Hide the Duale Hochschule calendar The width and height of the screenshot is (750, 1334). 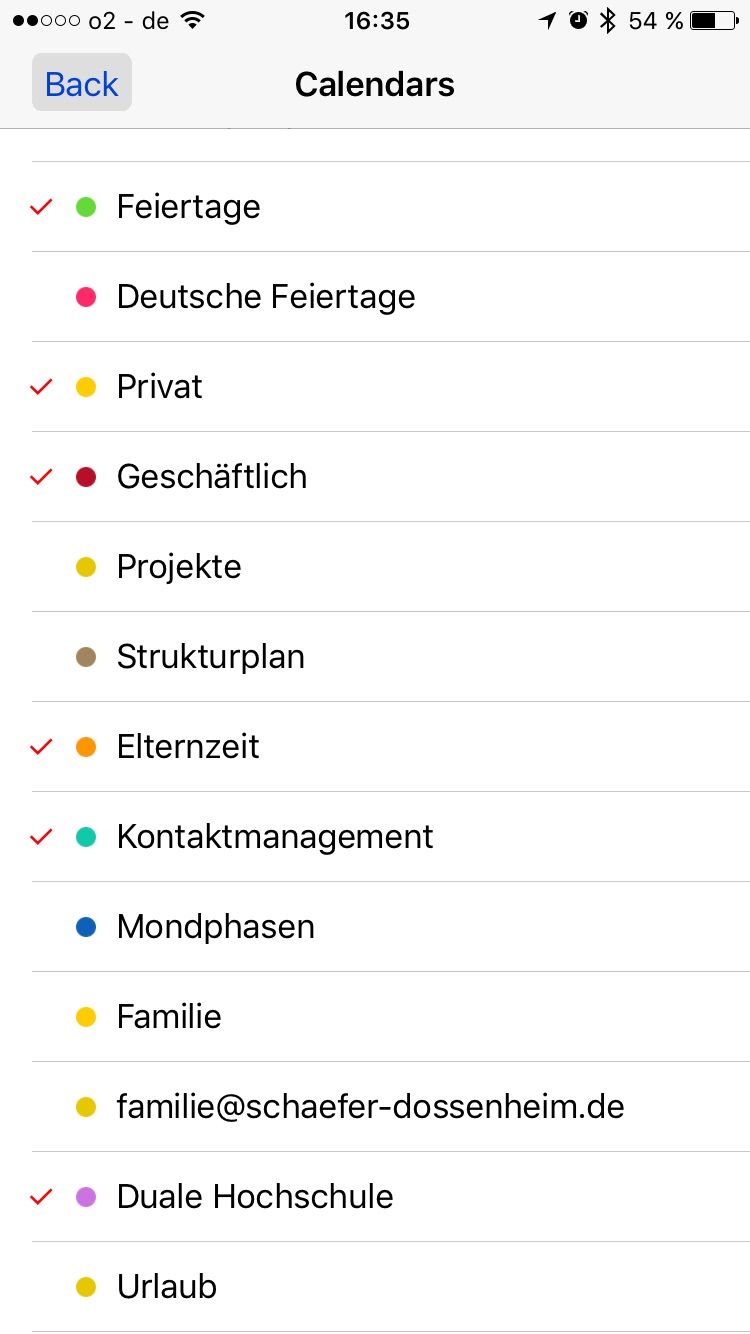coord(375,1197)
